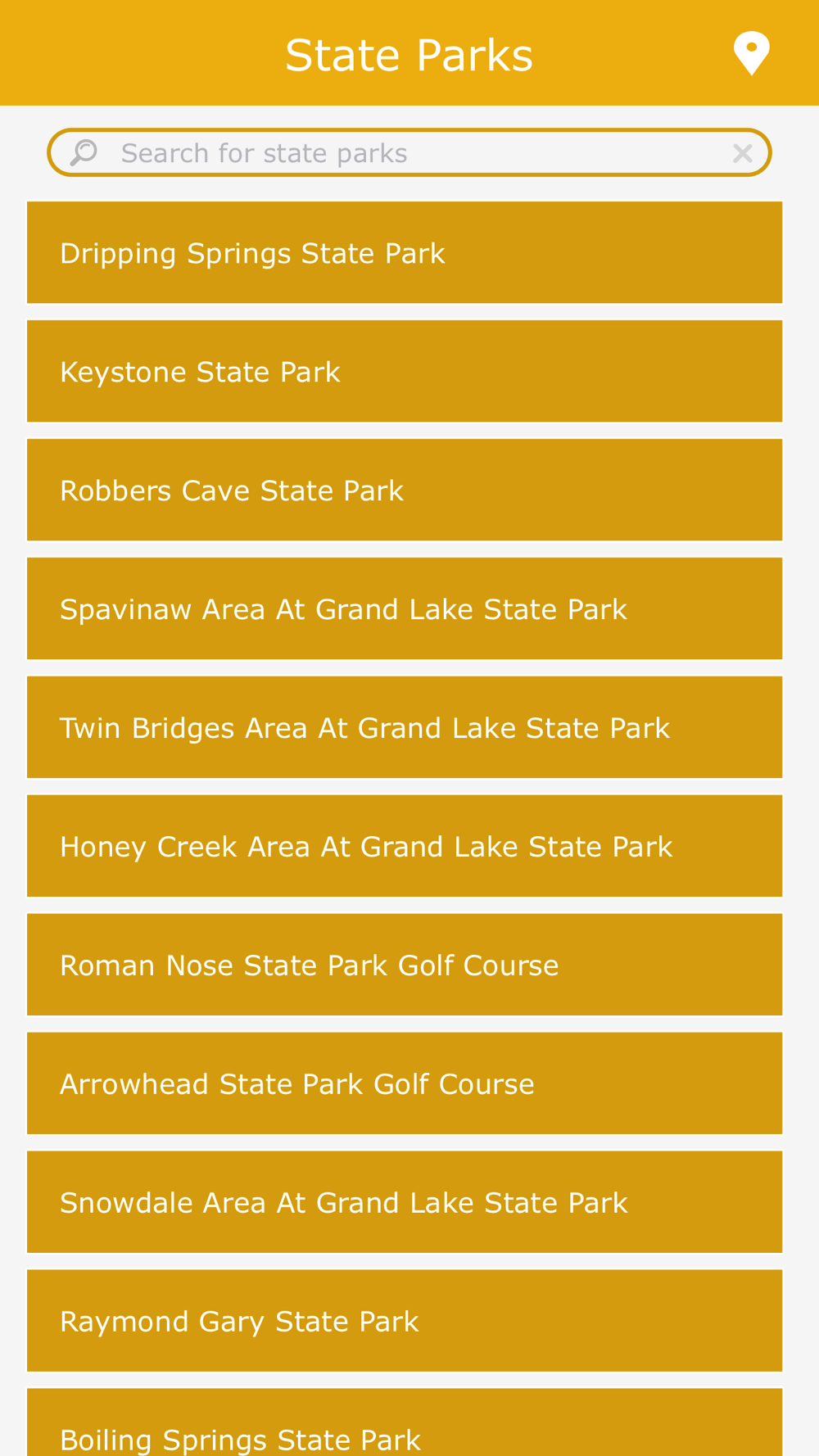Open Boiling Springs State Park
819x1456 pixels.
coord(405,1422)
